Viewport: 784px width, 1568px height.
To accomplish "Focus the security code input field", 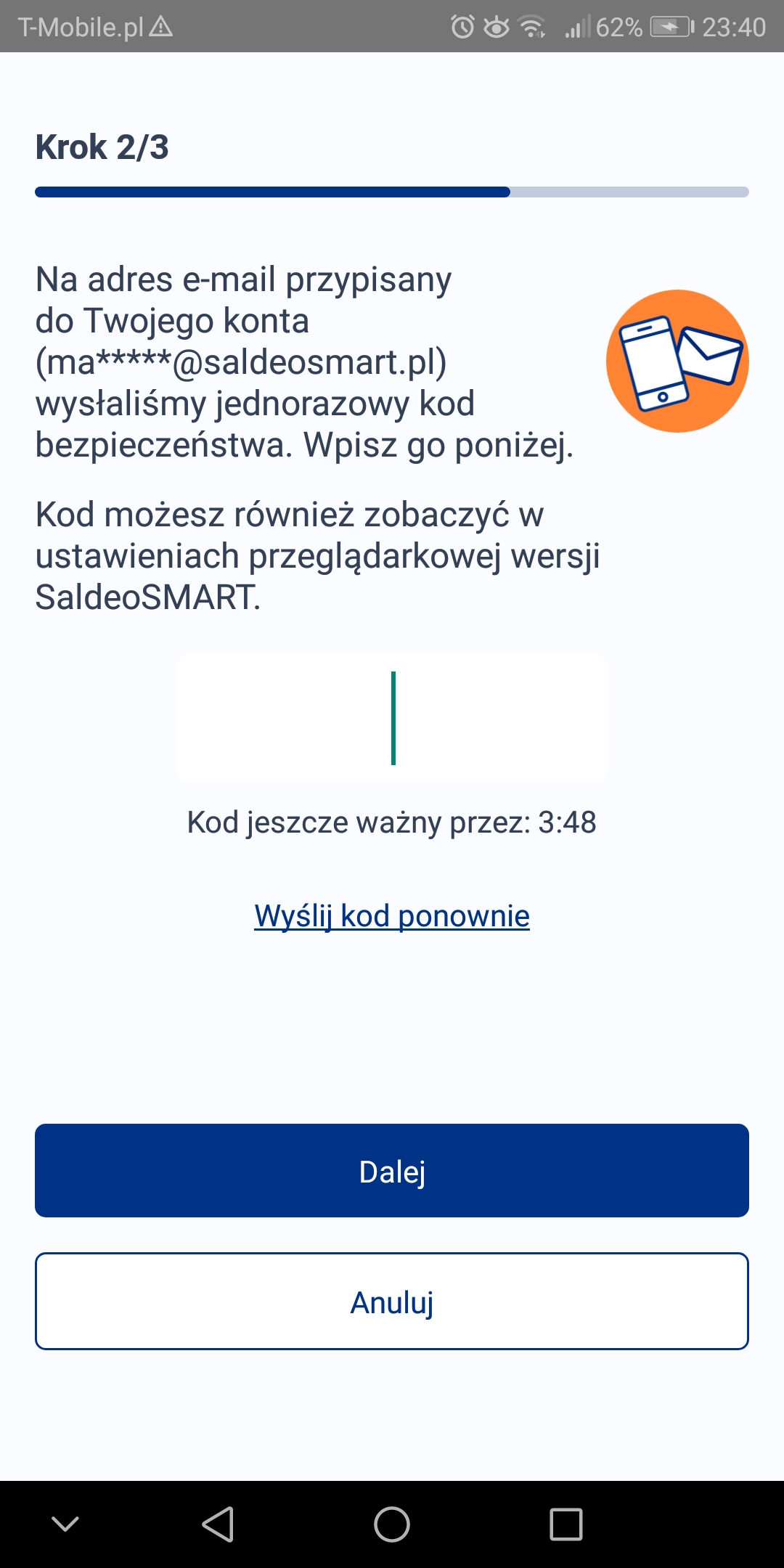I will pos(392,718).
